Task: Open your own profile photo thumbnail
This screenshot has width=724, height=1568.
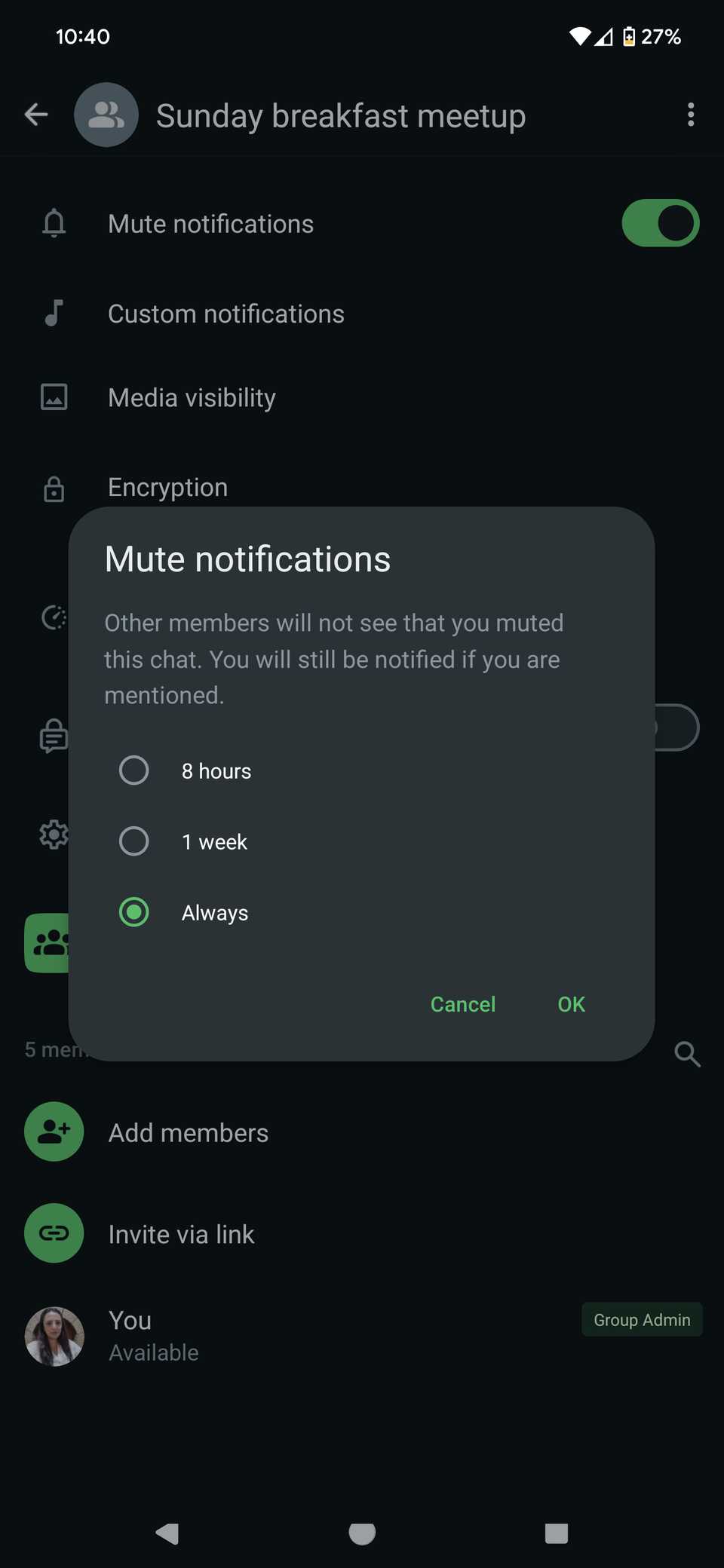Action: [54, 1335]
